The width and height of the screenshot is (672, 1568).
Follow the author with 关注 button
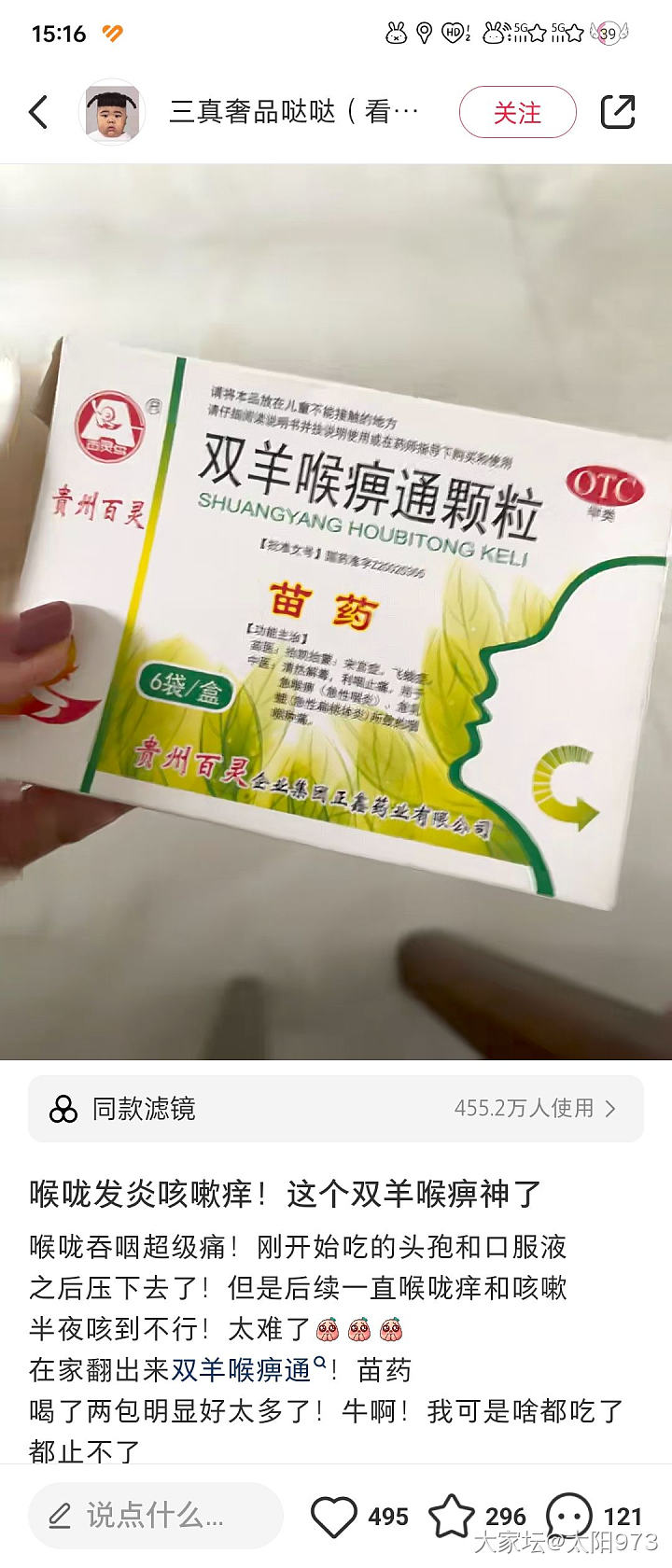[x=517, y=112]
